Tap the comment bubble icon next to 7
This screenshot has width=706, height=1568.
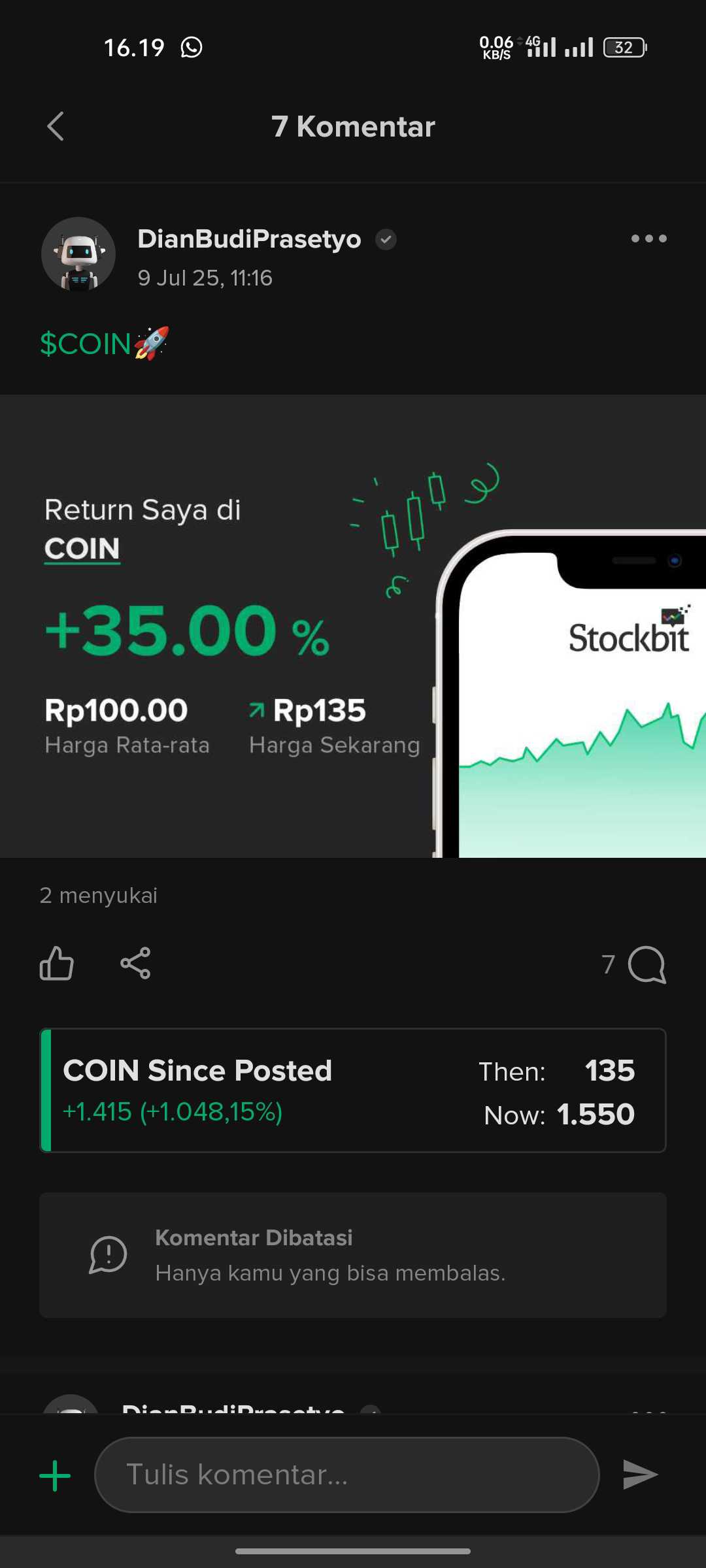[647, 964]
